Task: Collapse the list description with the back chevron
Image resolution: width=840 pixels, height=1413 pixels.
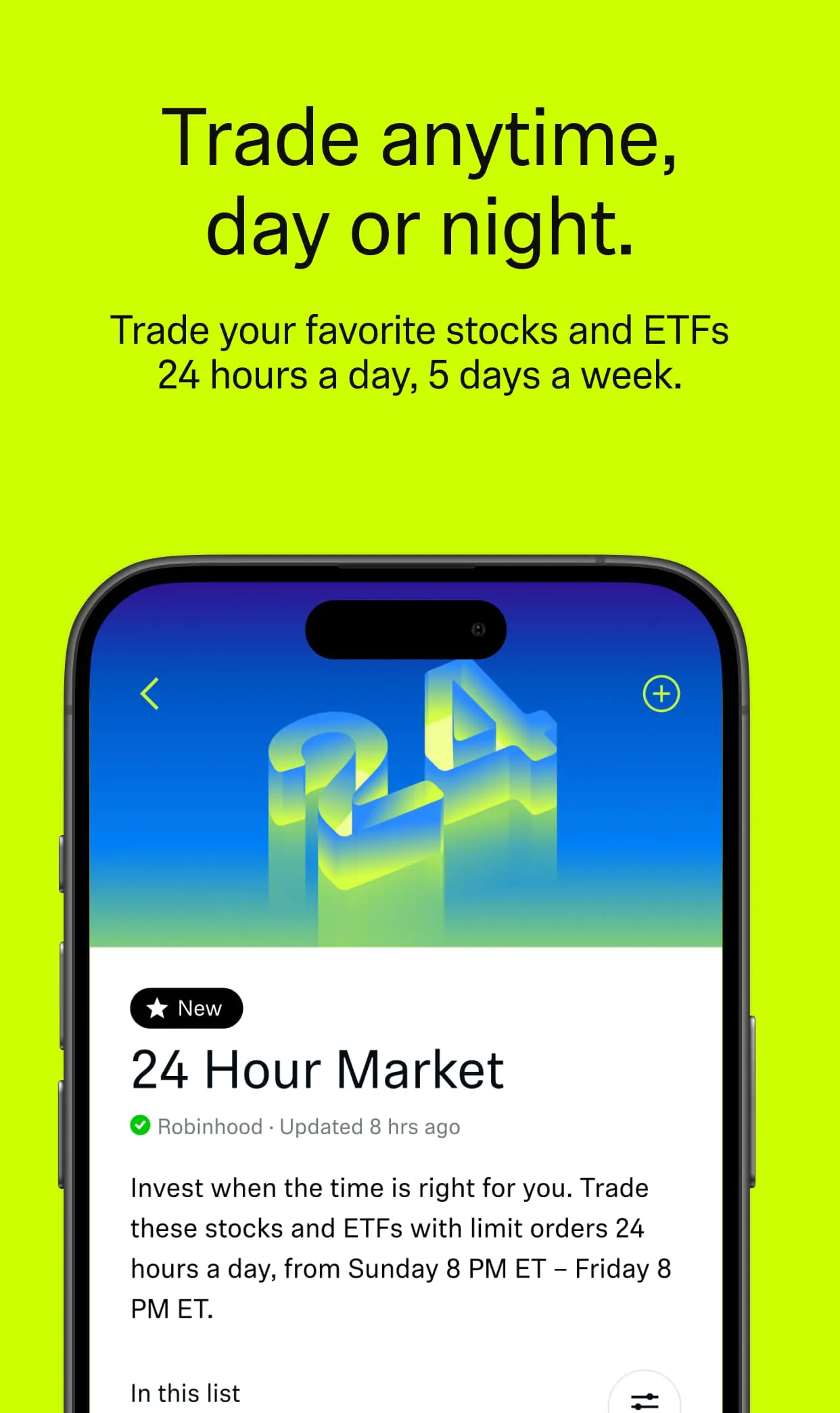Action: click(150, 693)
